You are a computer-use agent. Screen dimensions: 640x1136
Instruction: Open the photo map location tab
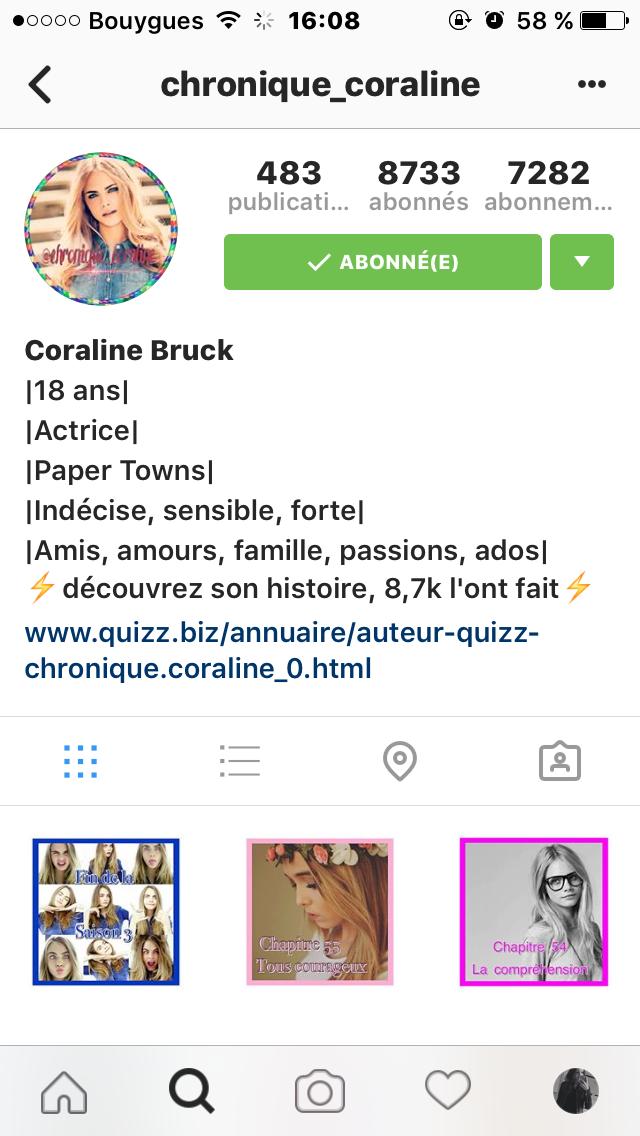coord(399,761)
